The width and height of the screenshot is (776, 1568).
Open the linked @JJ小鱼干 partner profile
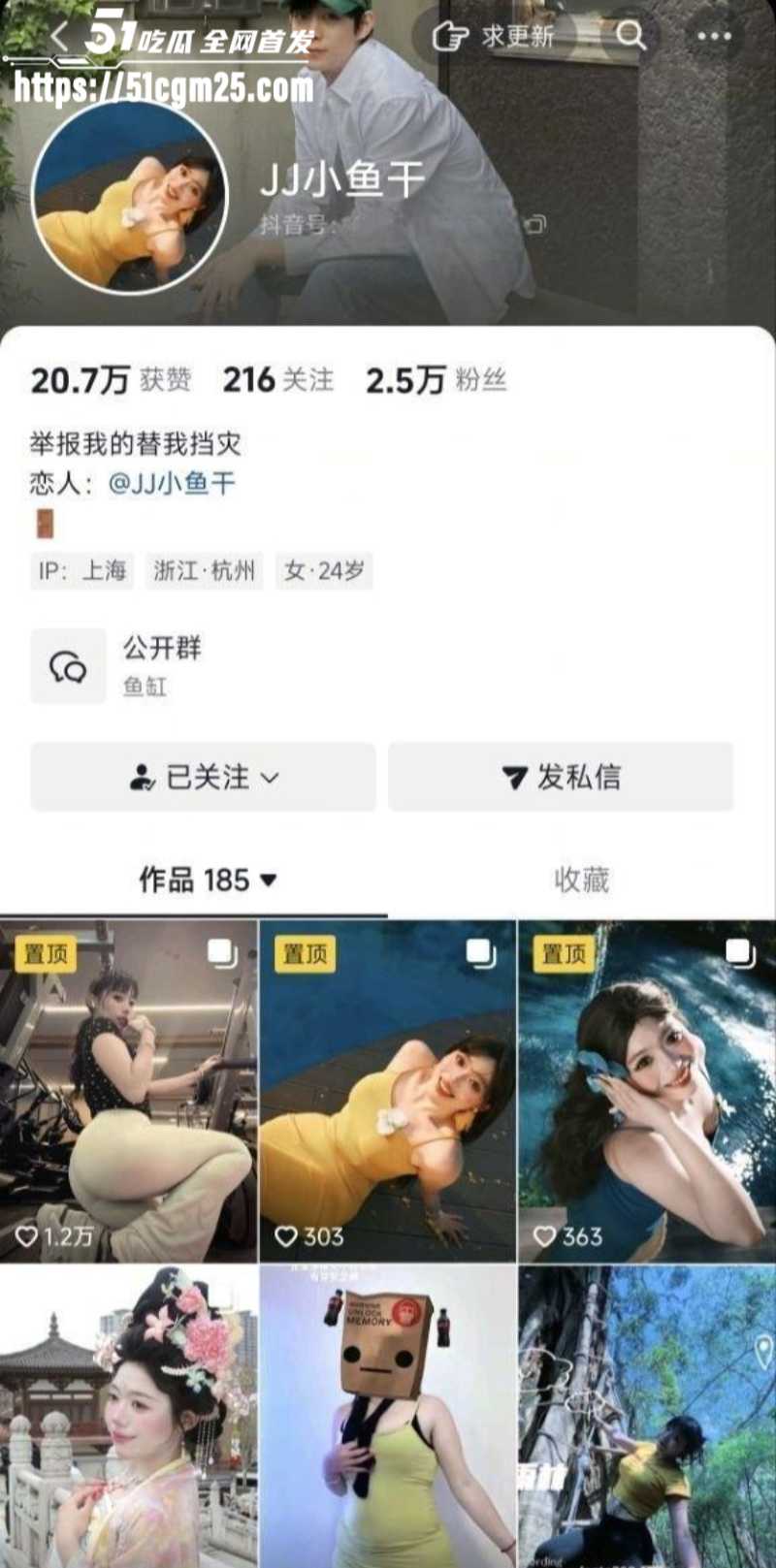[x=172, y=483]
